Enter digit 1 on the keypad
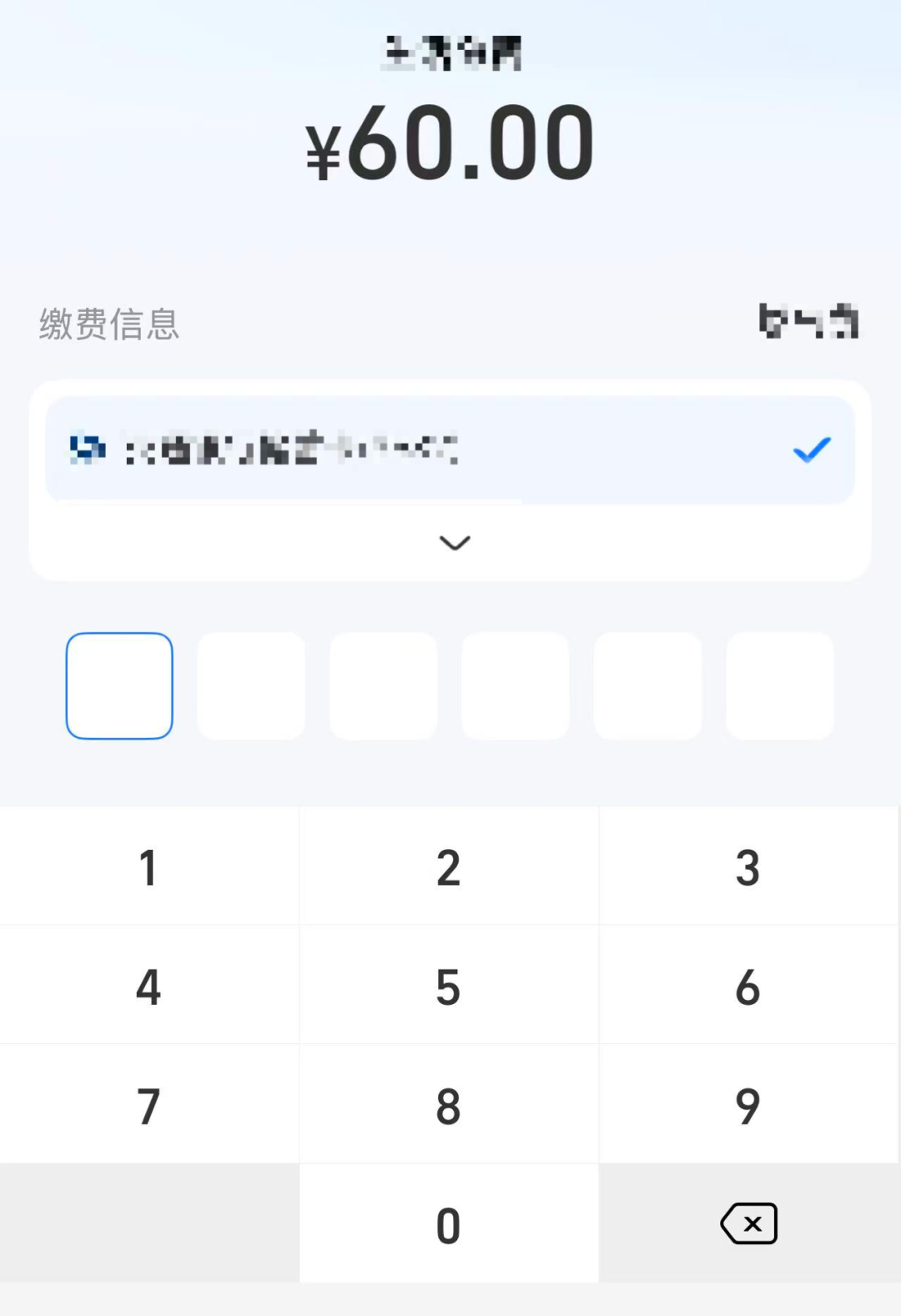 click(x=148, y=867)
